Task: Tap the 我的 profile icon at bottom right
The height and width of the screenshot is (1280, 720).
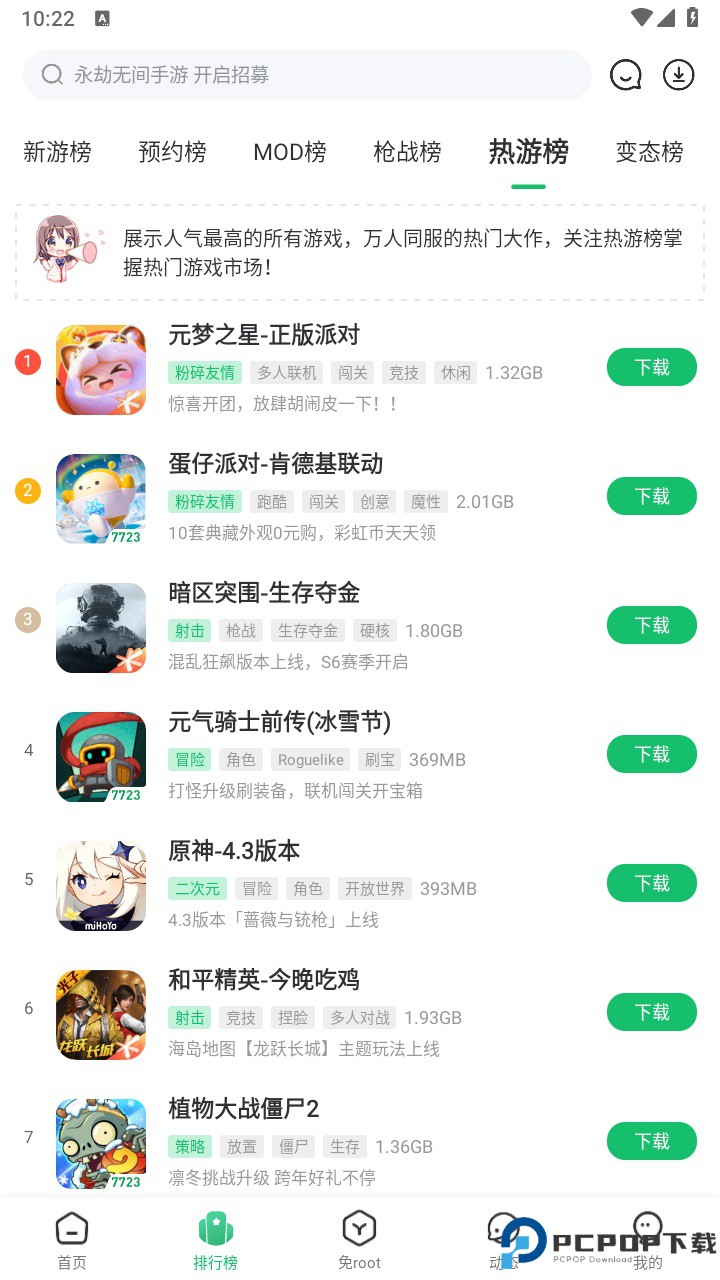Action: point(647,1228)
